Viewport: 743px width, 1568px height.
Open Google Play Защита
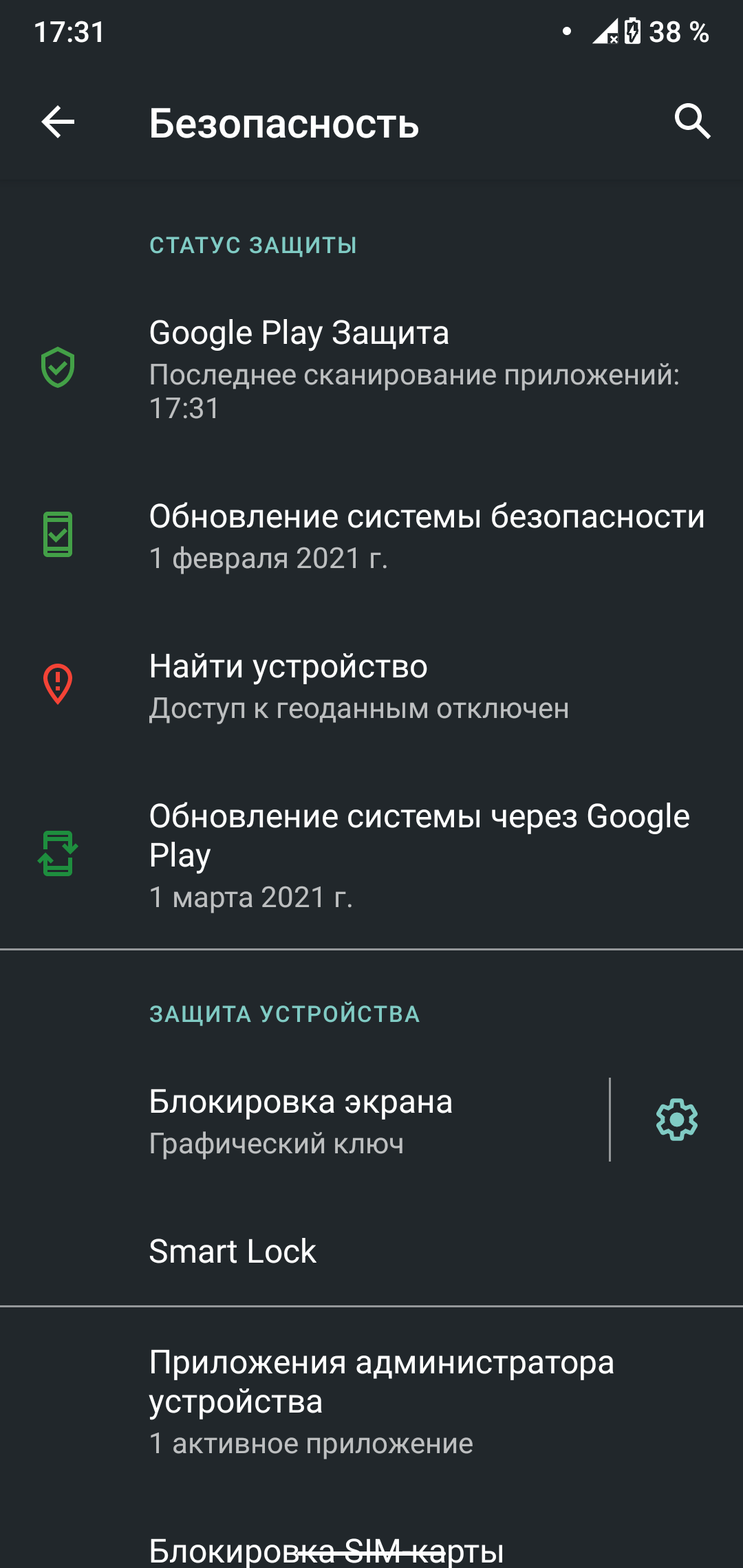(371, 369)
